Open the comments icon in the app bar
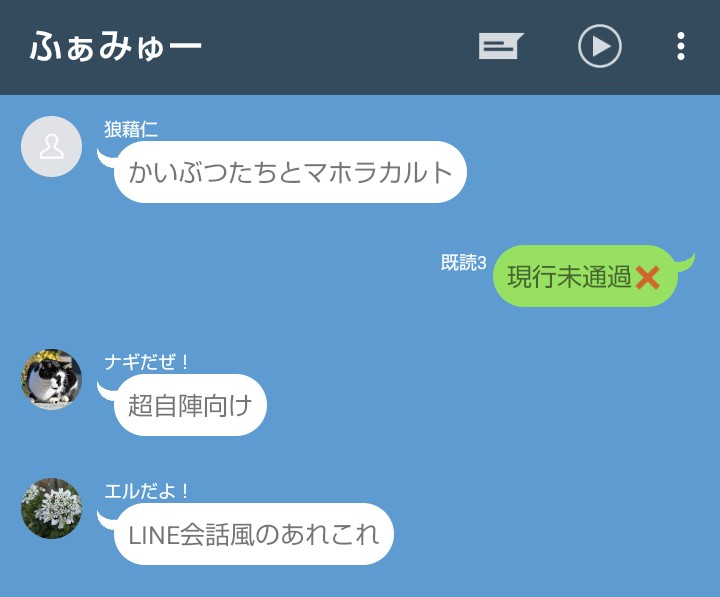The height and width of the screenshot is (597, 720). (x=500, y=46)
